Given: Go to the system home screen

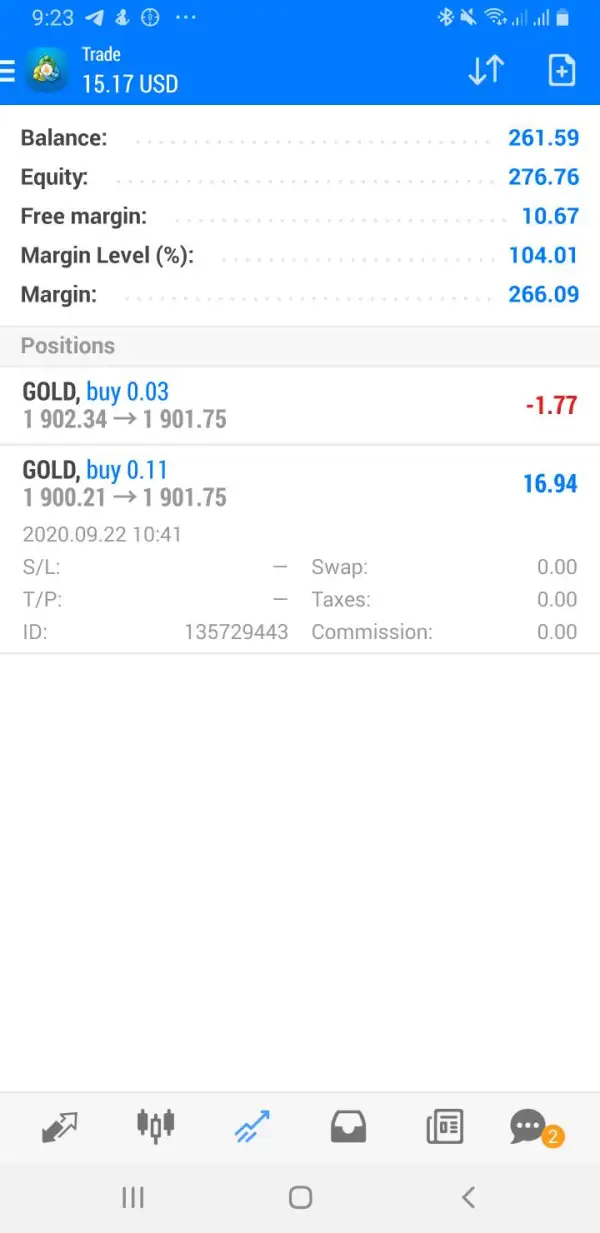Looking at the screenshot, I should 300,1197.
